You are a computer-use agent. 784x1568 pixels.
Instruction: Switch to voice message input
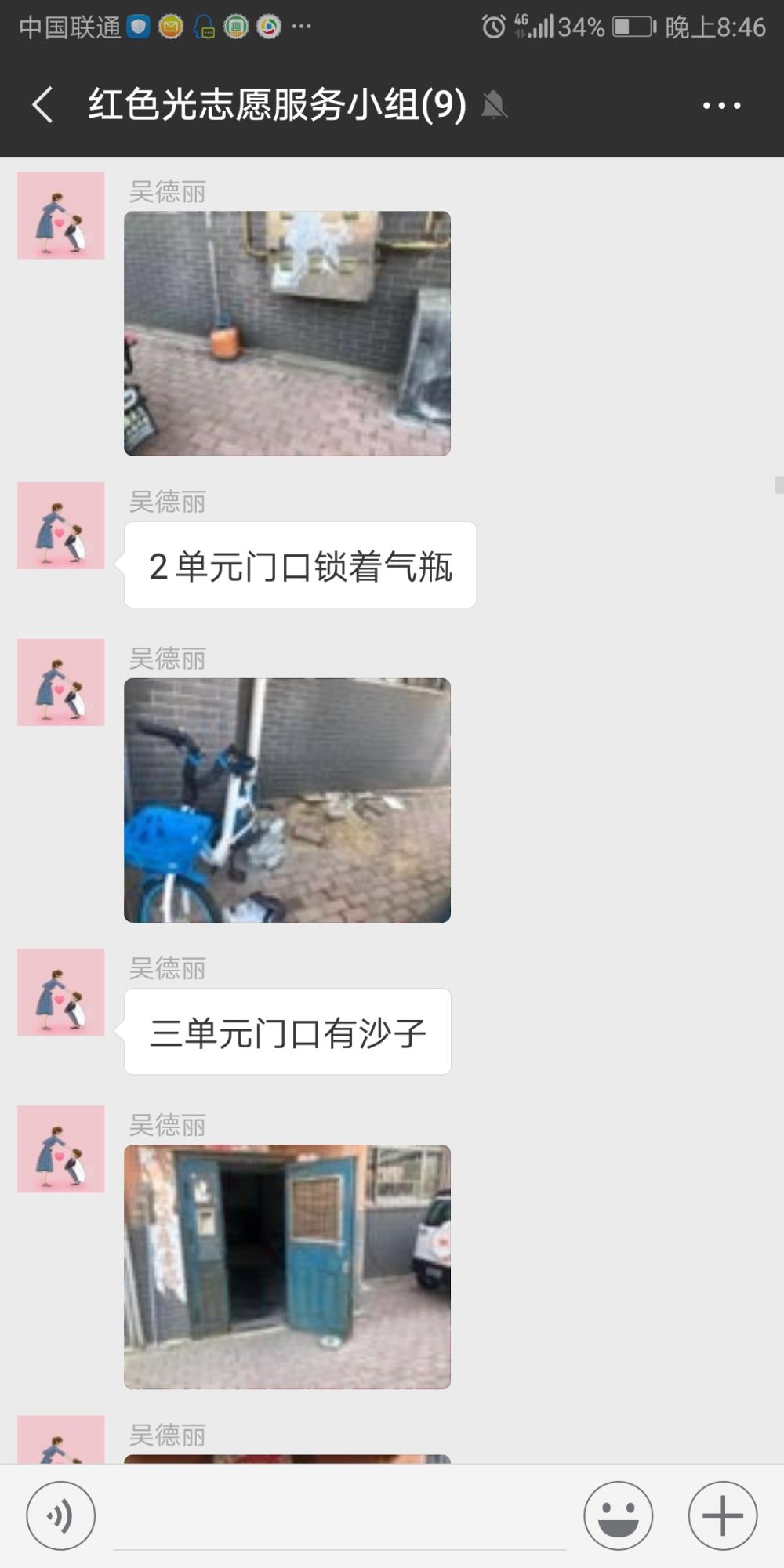pyautogui.click(x=61, y=1515)
